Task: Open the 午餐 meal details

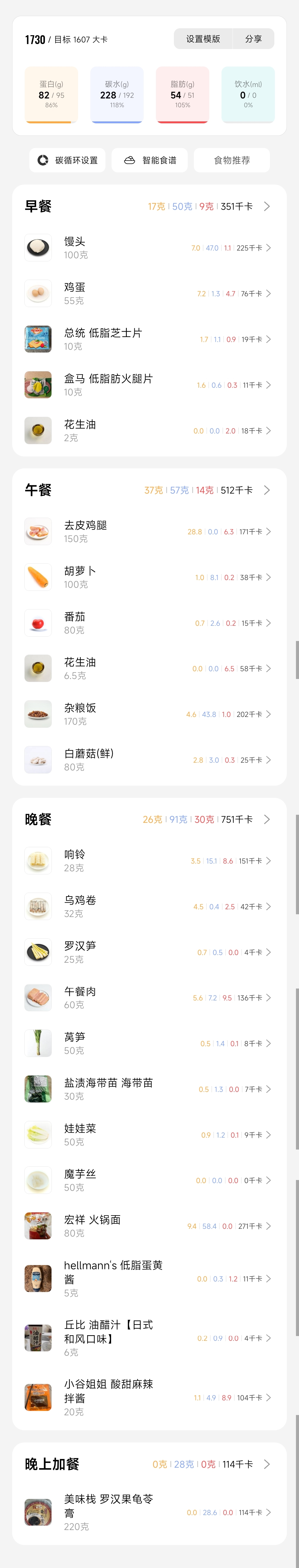Action: click(x=149, y=490)
